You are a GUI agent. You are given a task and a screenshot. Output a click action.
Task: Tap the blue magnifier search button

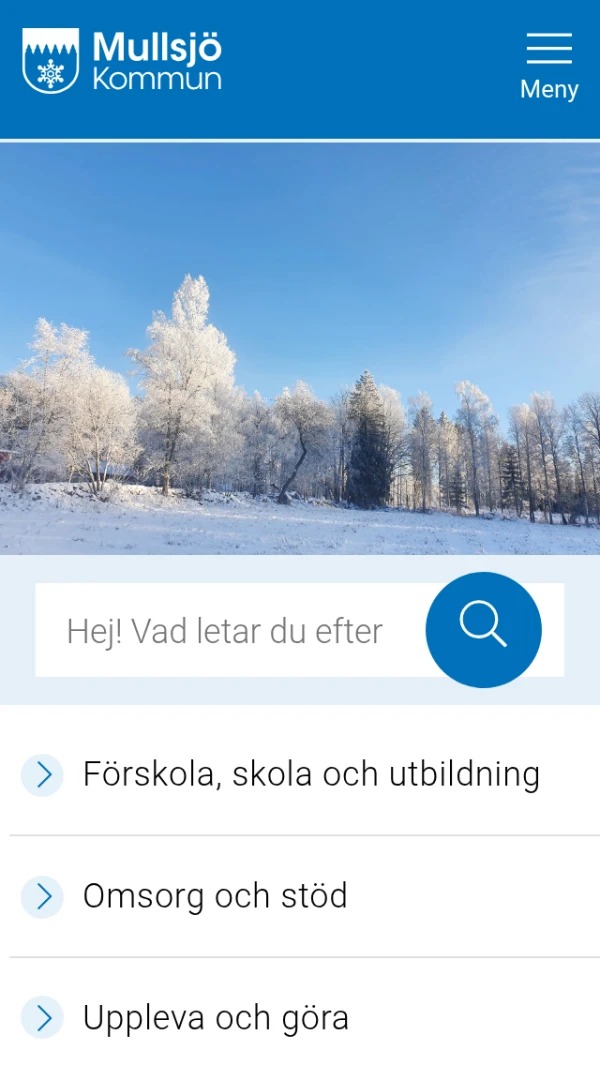(x=483, y=629)
